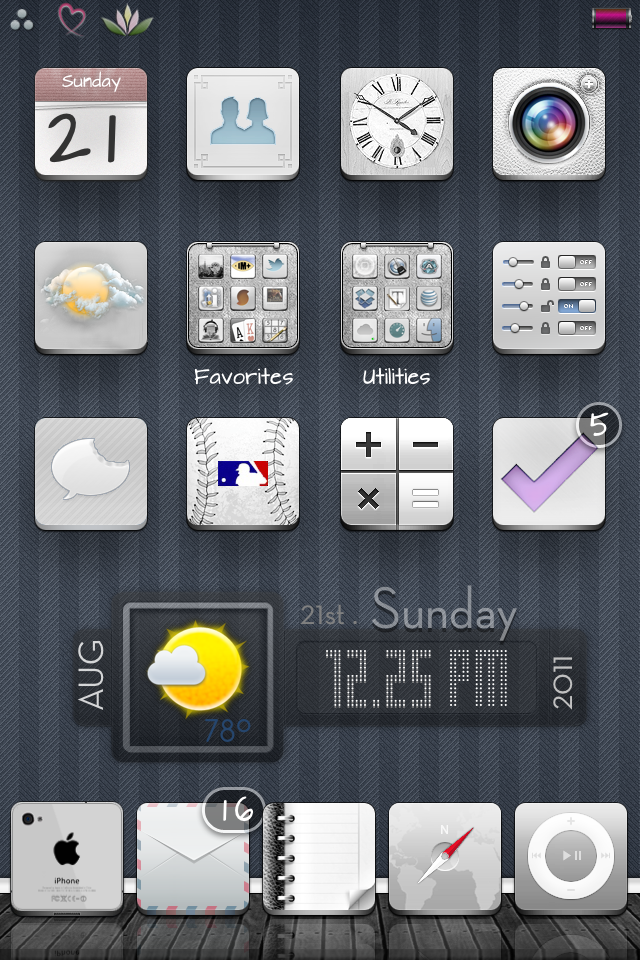Viewport: 640px width, 960px height.
Task: Launch the iPod music app
Action: coord(570,858)
